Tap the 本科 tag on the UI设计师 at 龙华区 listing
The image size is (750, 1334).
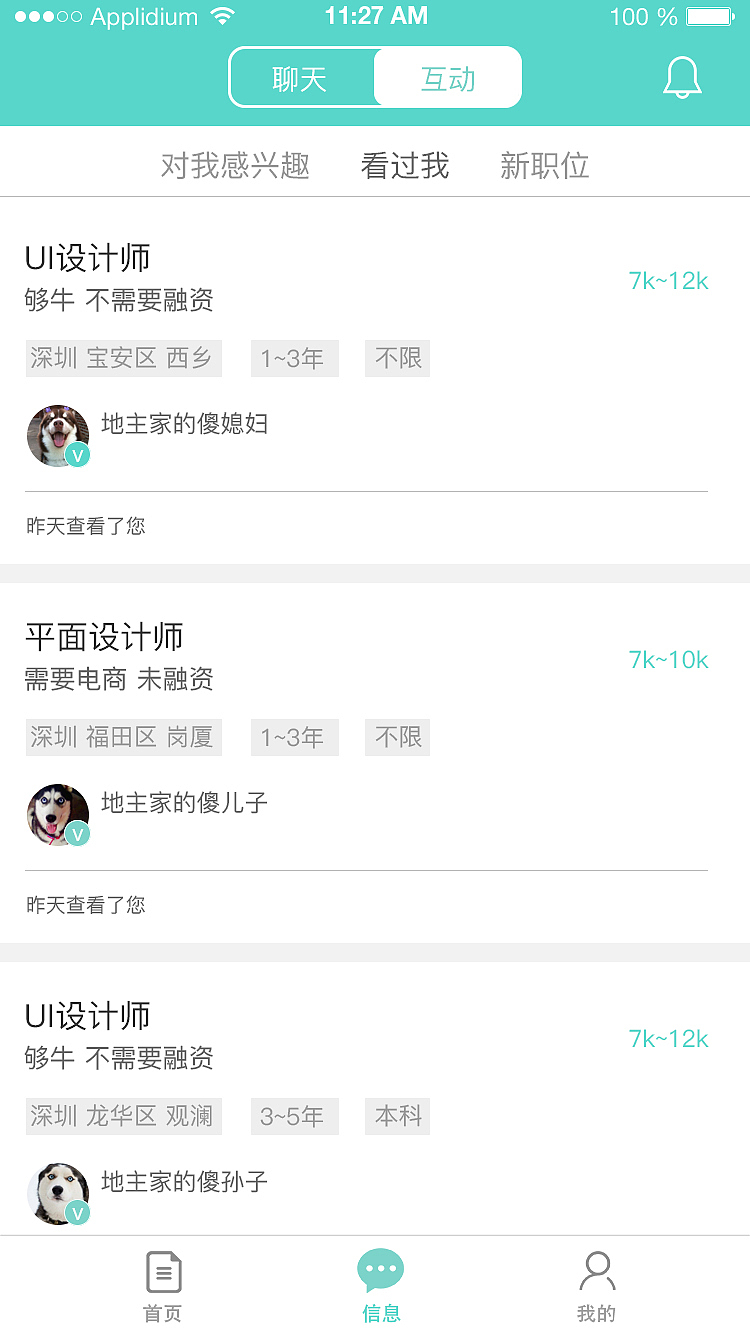[397, 1116]
